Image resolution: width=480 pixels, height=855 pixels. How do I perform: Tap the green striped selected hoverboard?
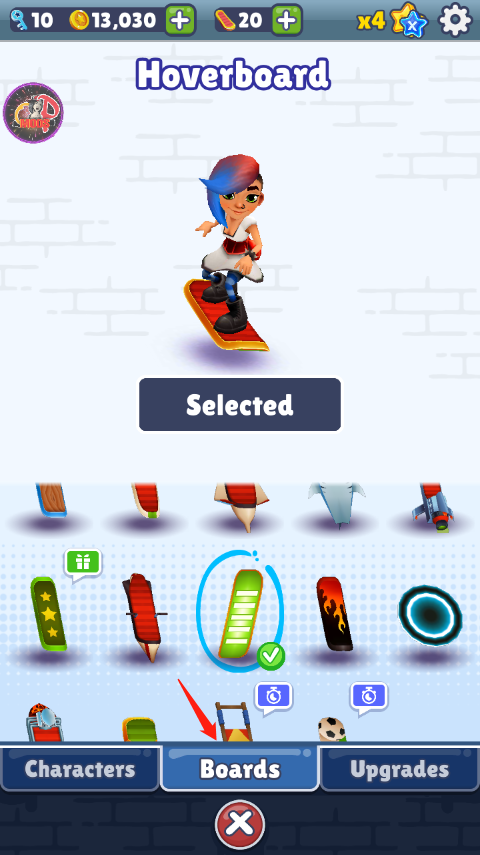click(x=240, y=613)
